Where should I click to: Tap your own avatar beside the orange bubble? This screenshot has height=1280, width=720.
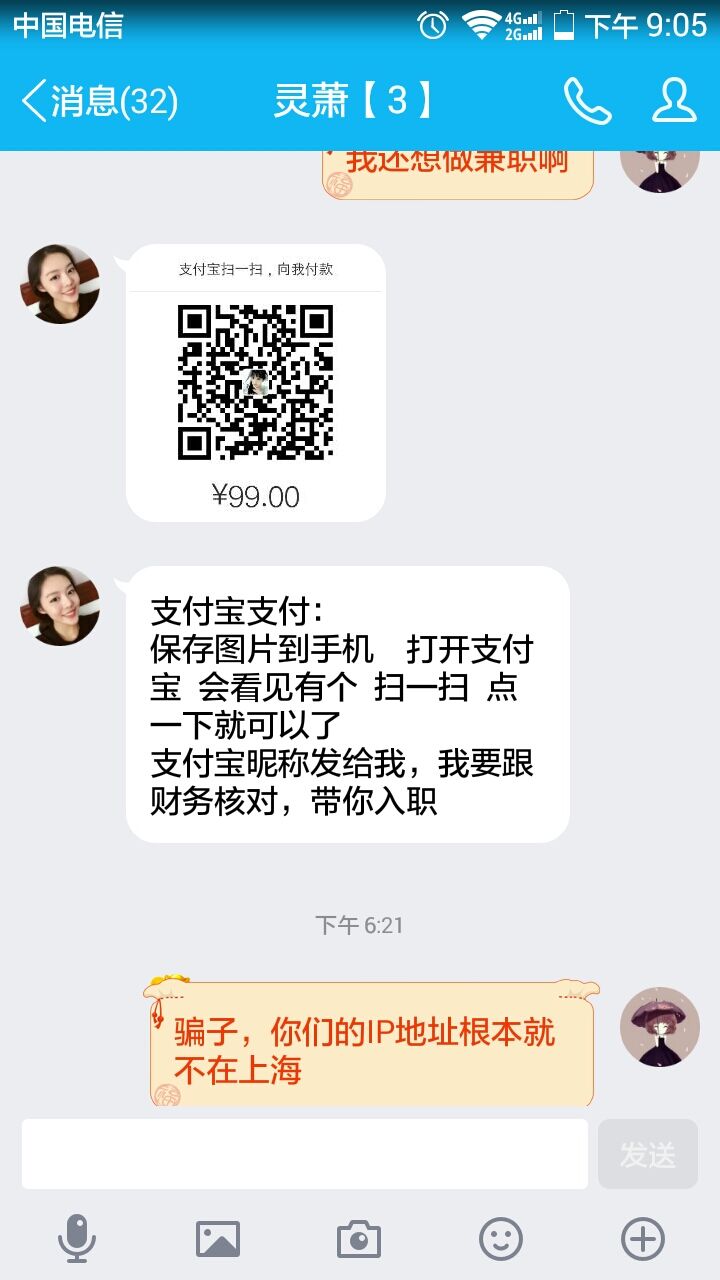tap(660, 1027)
